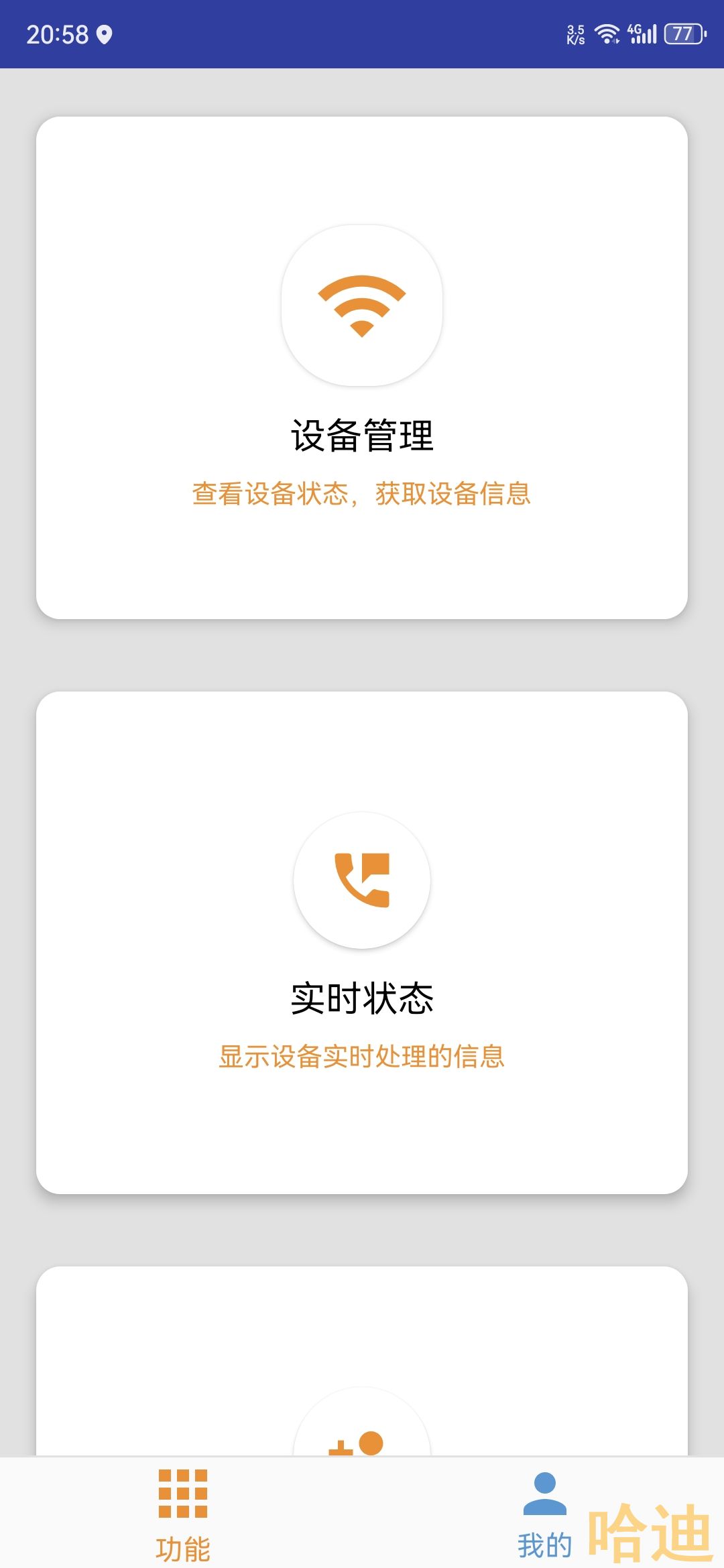The image size is (724, 1568).
Task: Open the 实时状态 card
Action: [x=362, y=942]
